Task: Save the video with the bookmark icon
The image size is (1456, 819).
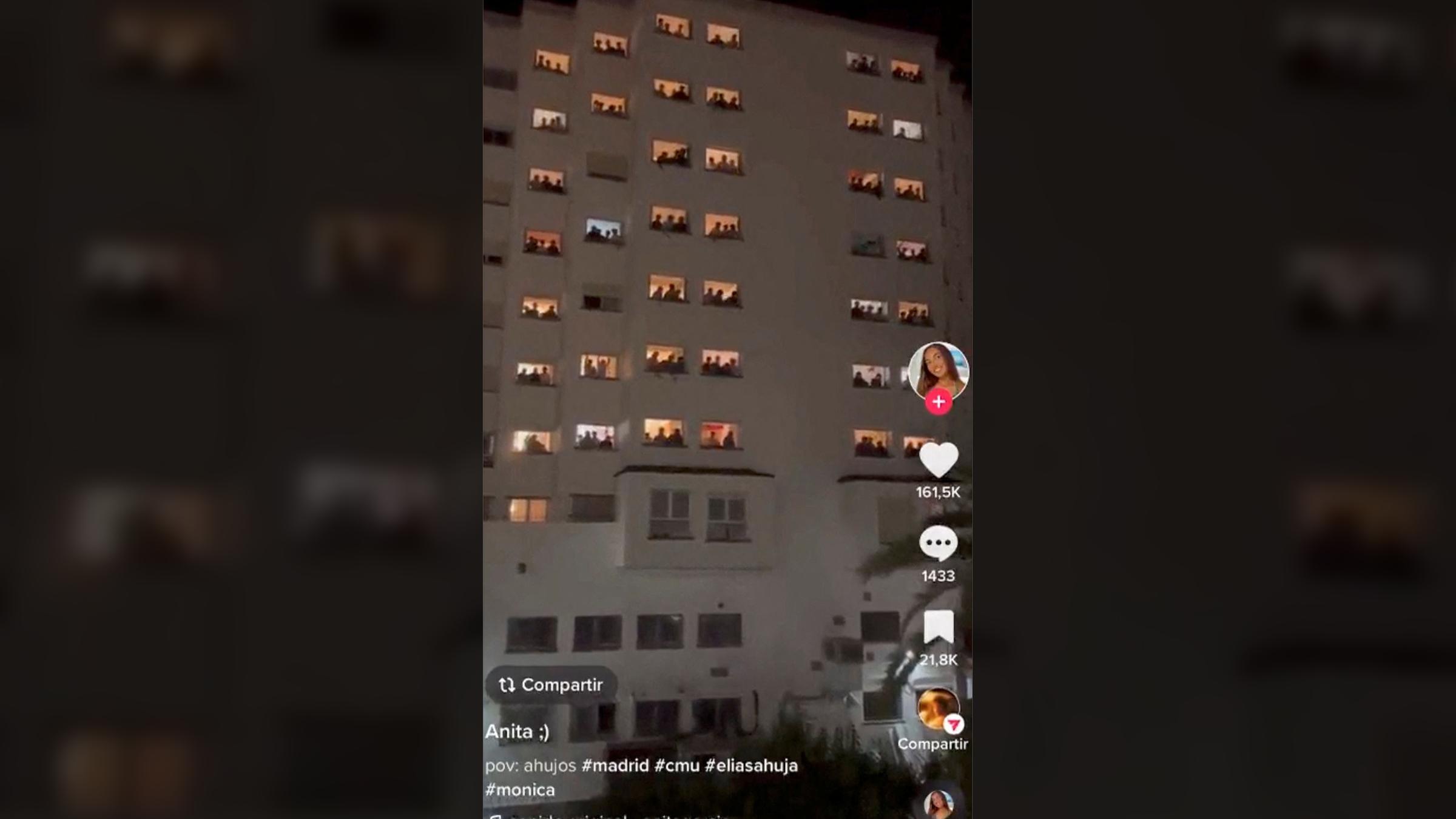Action: 938,627
